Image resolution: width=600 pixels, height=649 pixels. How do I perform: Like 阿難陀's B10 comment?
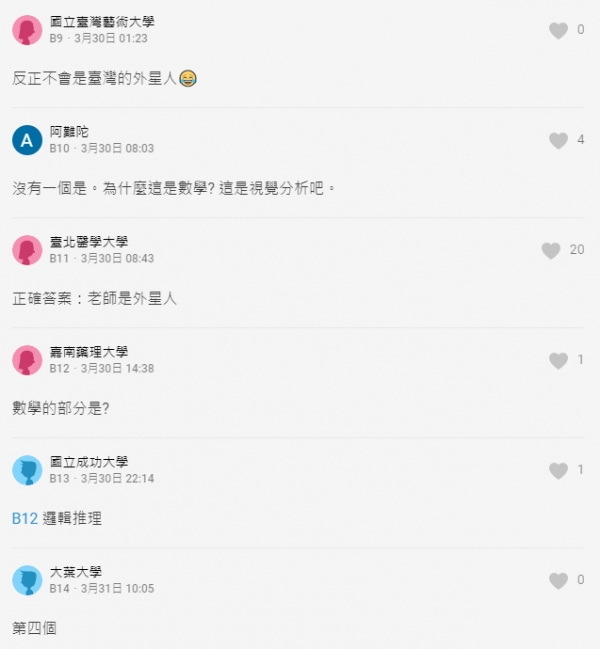[558, 140]
